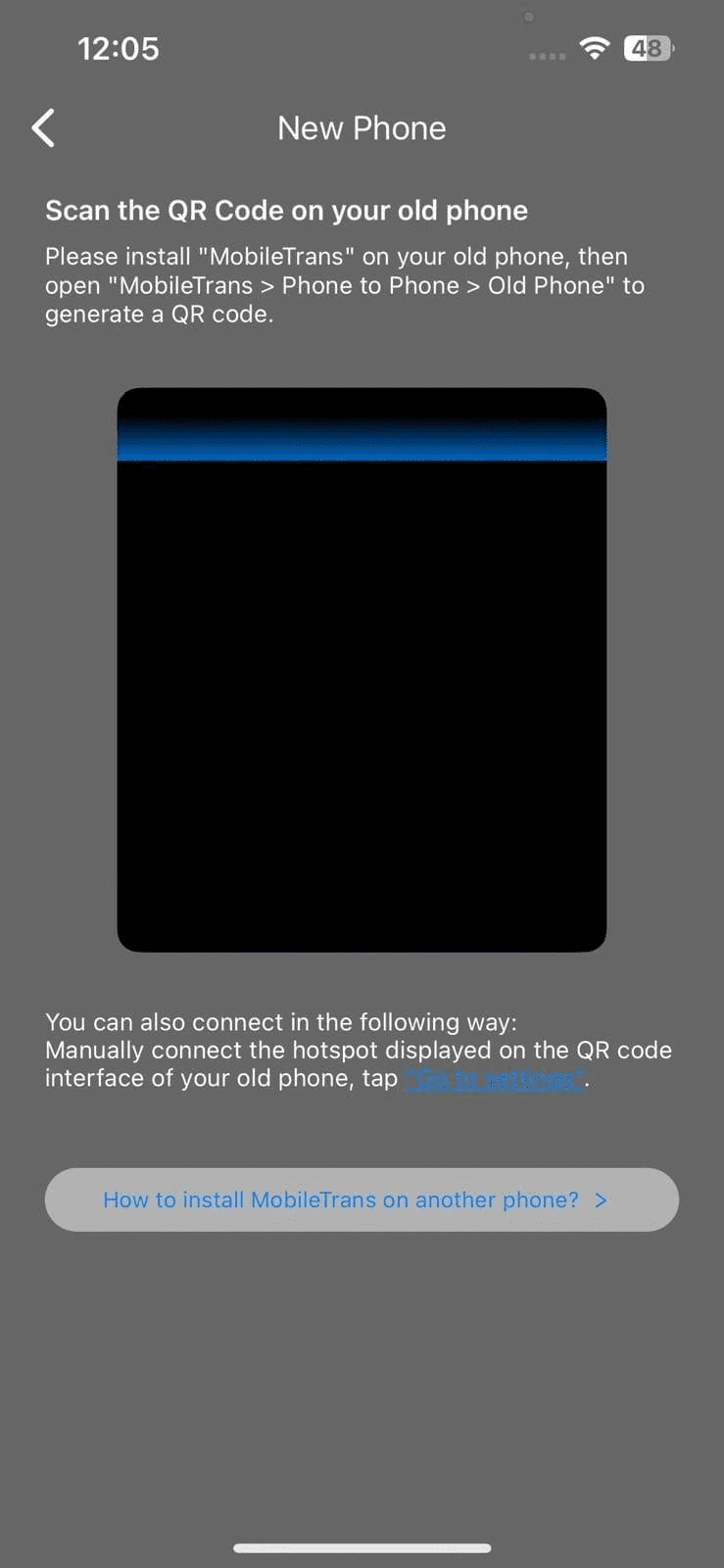This screenshot has height=1568, width=724.
Task: Open How to install MobileTrans on another phone
Action: [361, 1200]
